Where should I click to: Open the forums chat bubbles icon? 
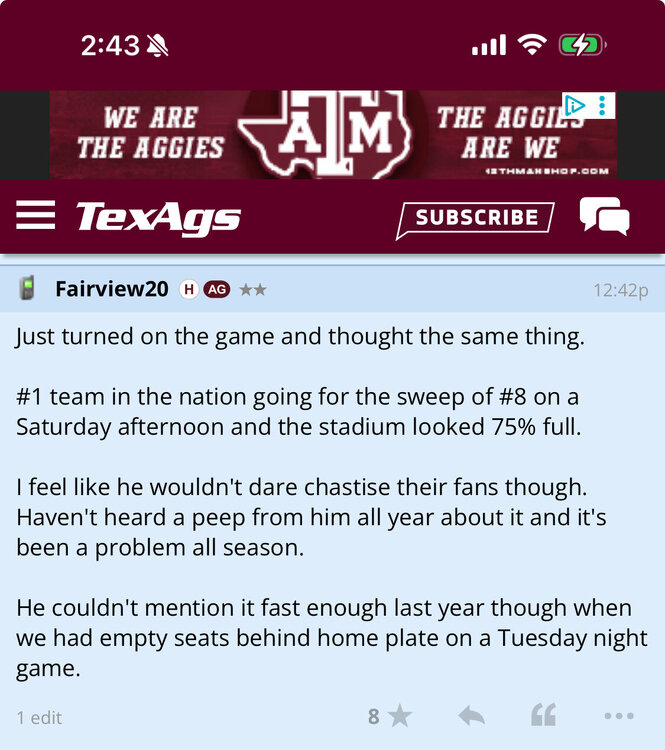[604, 216]
